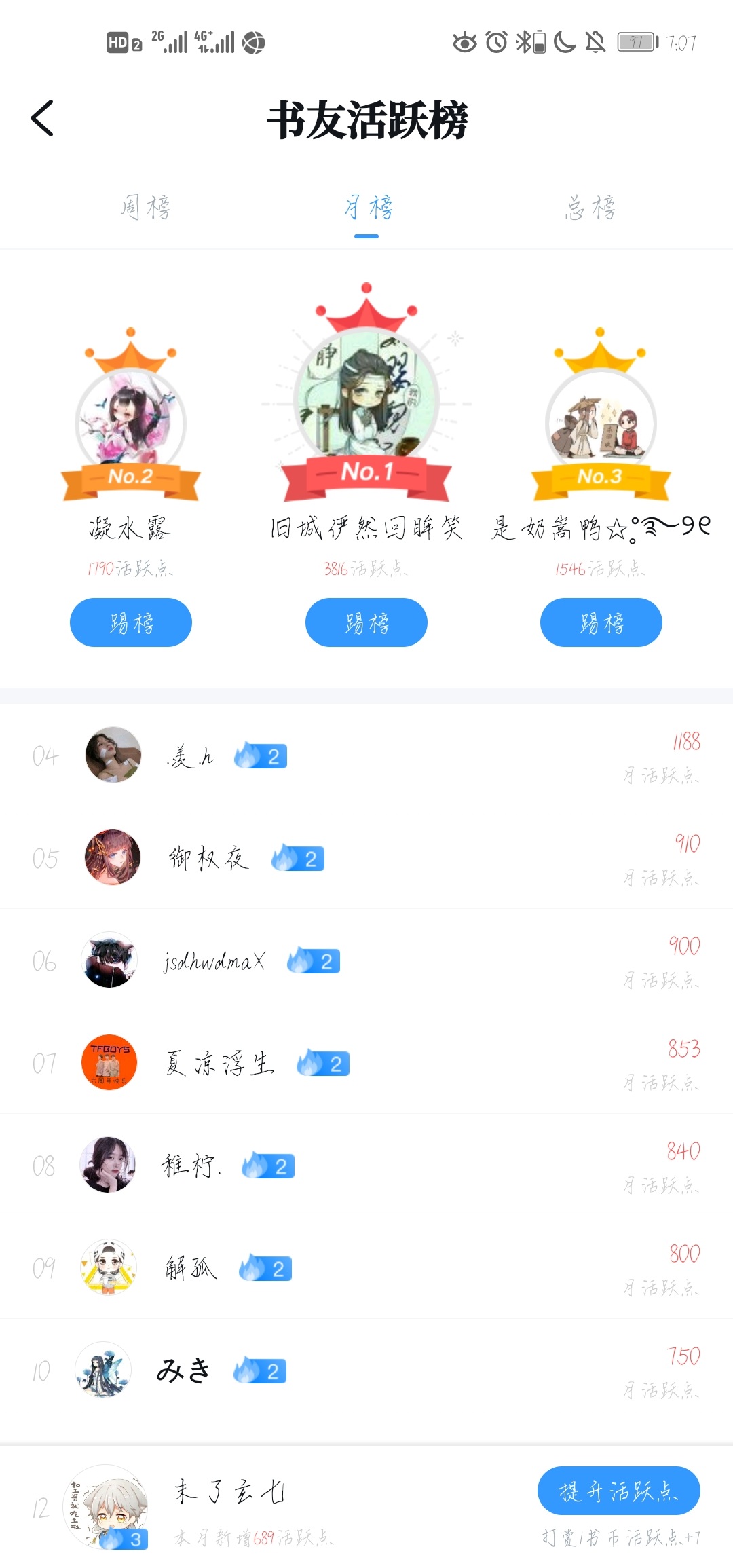This screenshot has height=1568, width=733.
Task: Select the 月榜 tab
Action: [367, 208]
